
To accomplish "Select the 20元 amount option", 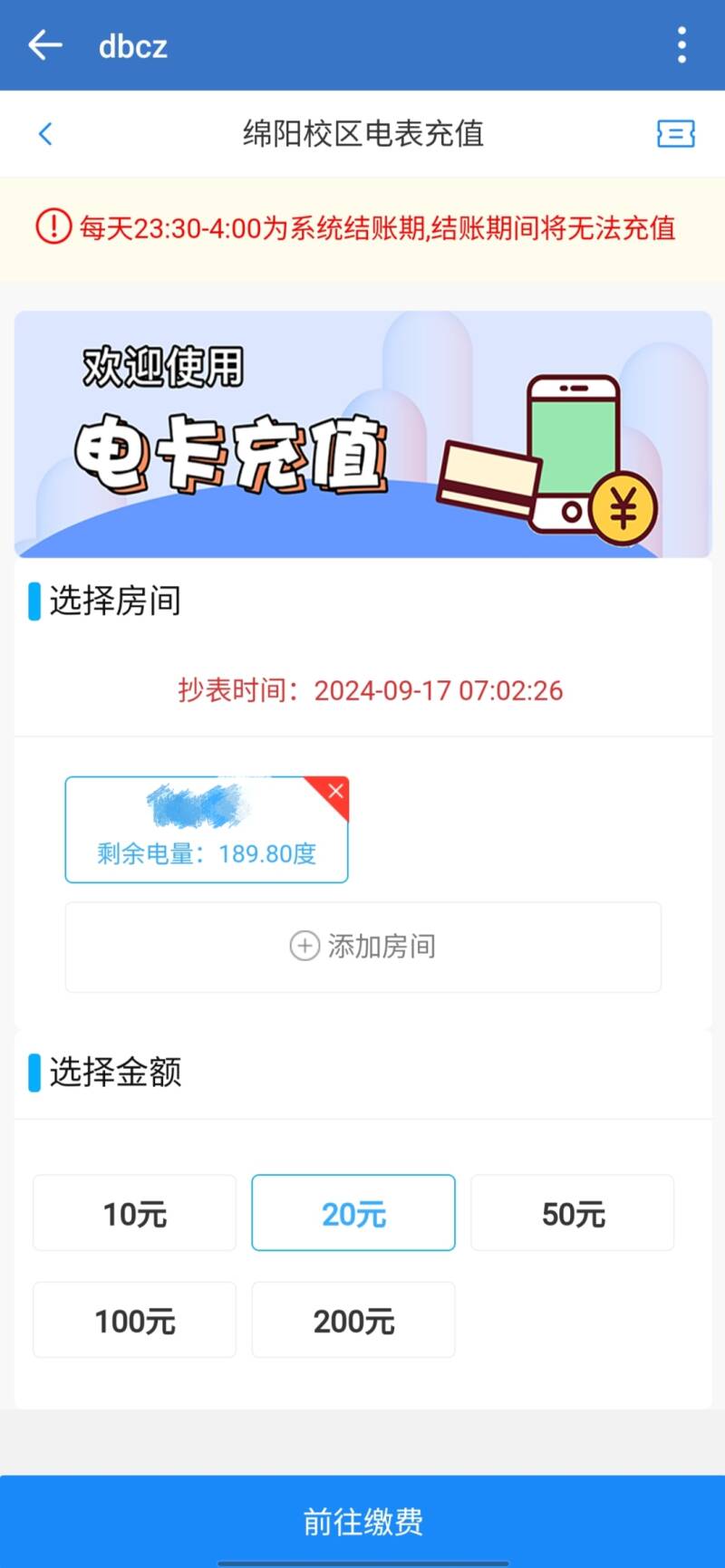I will 353,1213.
